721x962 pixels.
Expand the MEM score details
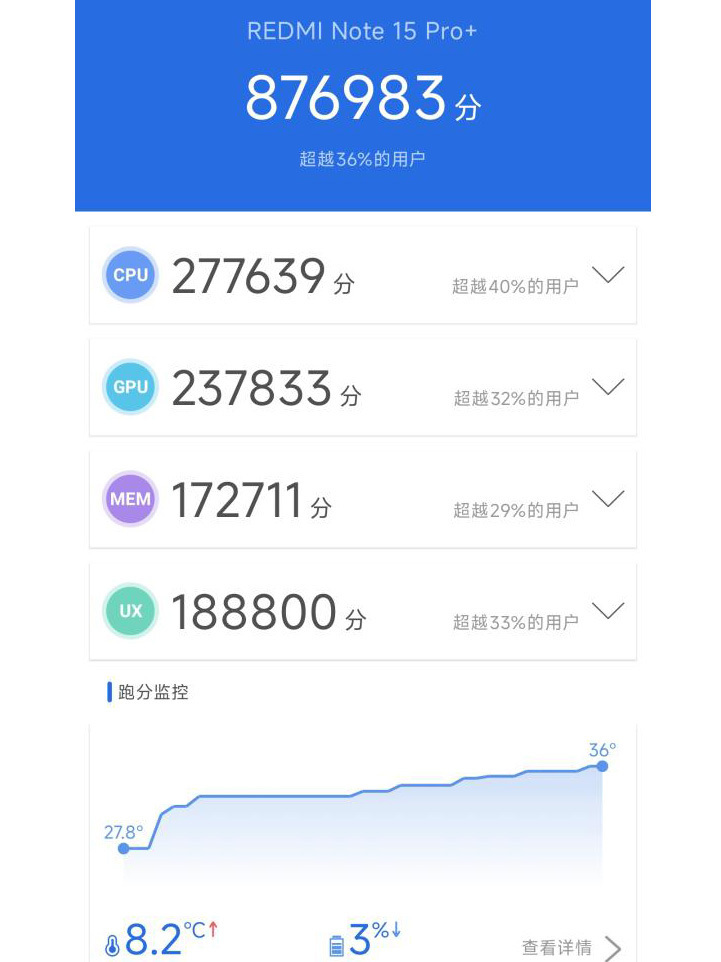(x=608, y=498)
